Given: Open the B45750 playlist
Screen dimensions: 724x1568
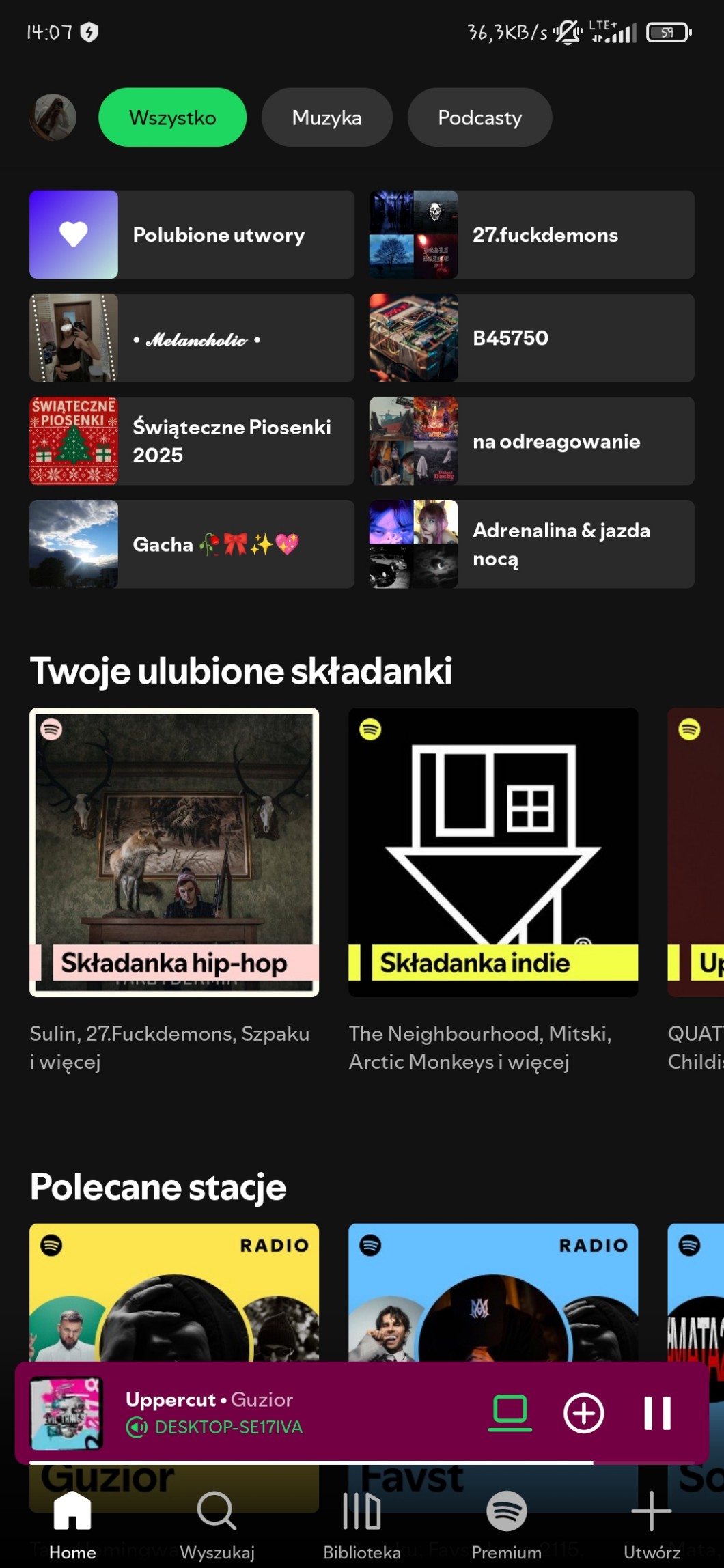Looking at the screenshot, I should click(x=531, y=337).
